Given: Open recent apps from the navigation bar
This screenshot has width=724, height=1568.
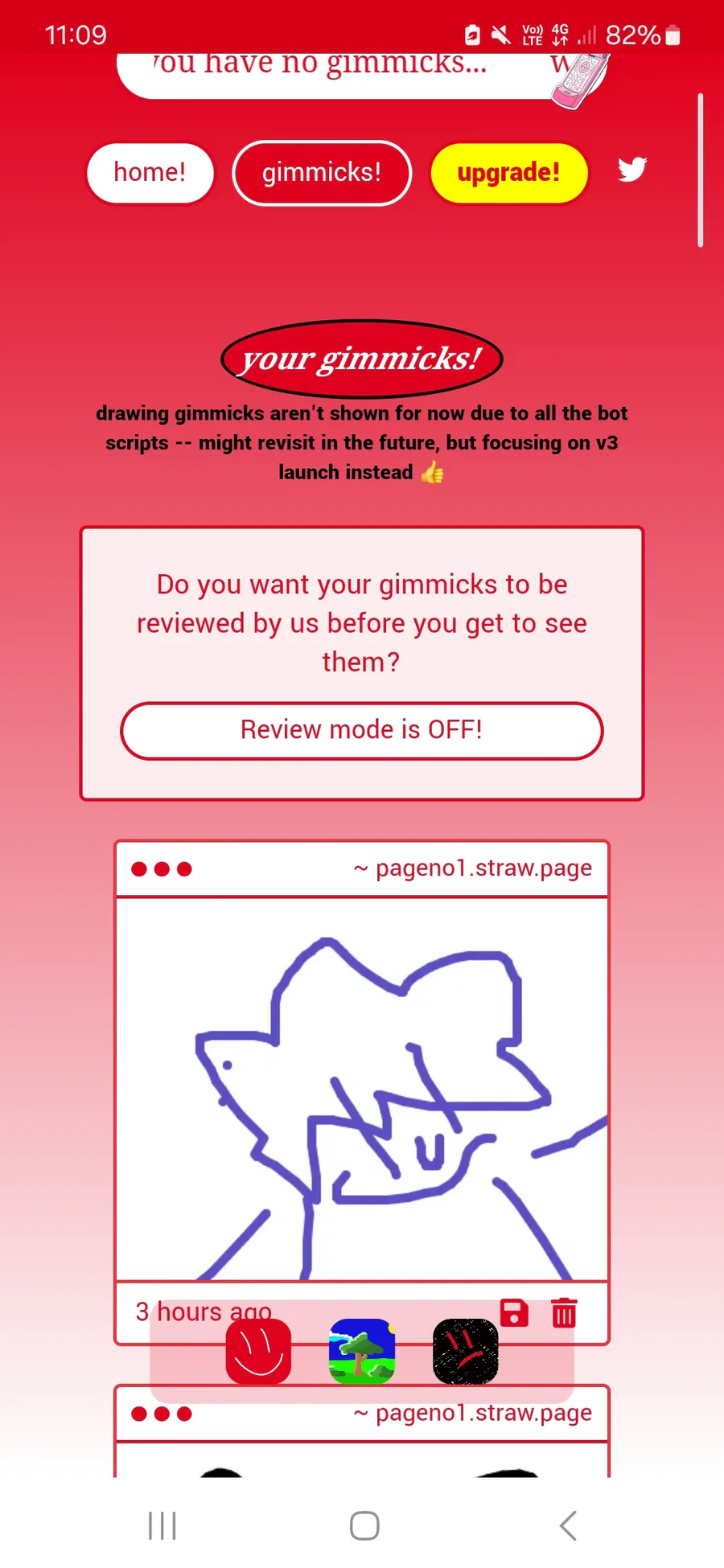Looking at the screenshot, I should [162, 1525].
